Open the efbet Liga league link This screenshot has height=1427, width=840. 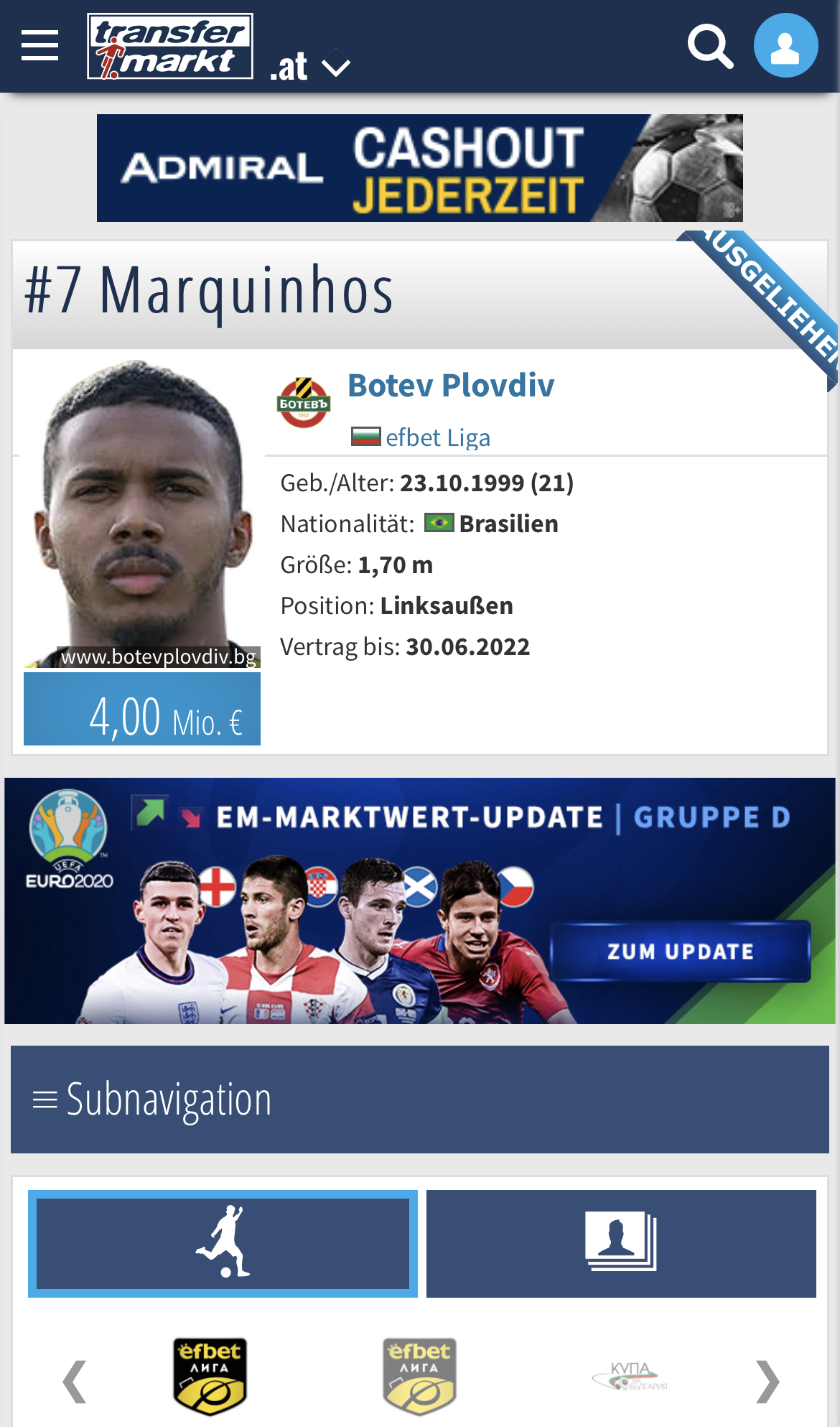(x=437, y=437)
